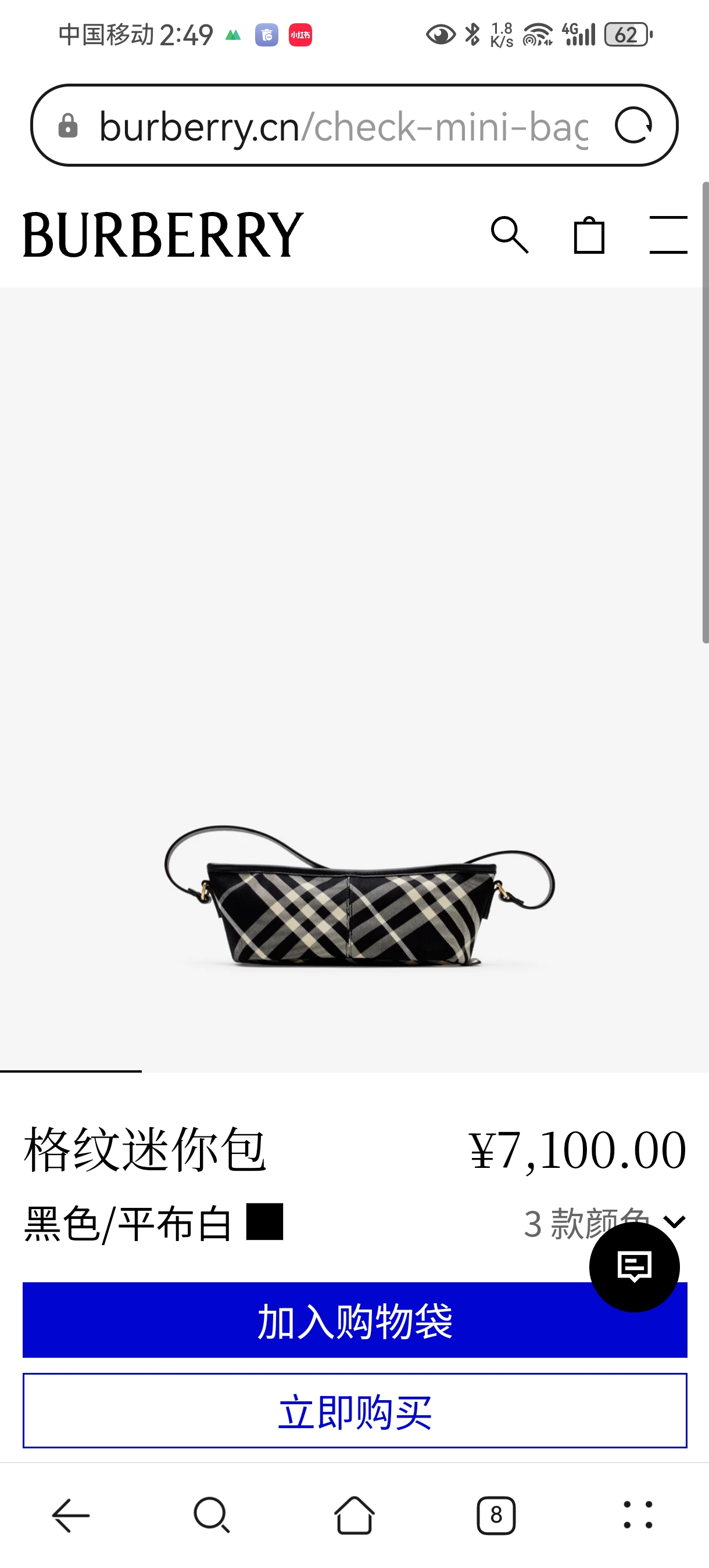Open the browser search tool
Viewport: 709px width, 1568px height.
click(x=212, y=1515)
